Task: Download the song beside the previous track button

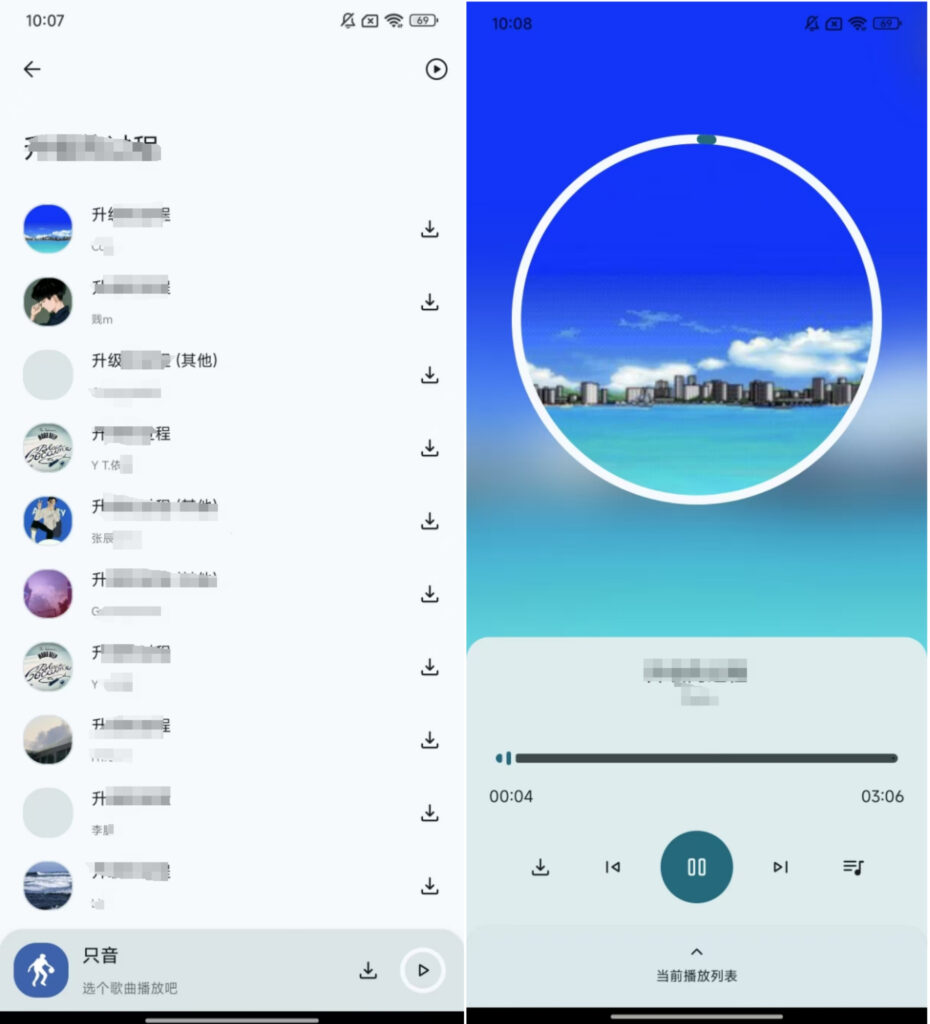Action: pyautogui.click(x=540, y=867)
